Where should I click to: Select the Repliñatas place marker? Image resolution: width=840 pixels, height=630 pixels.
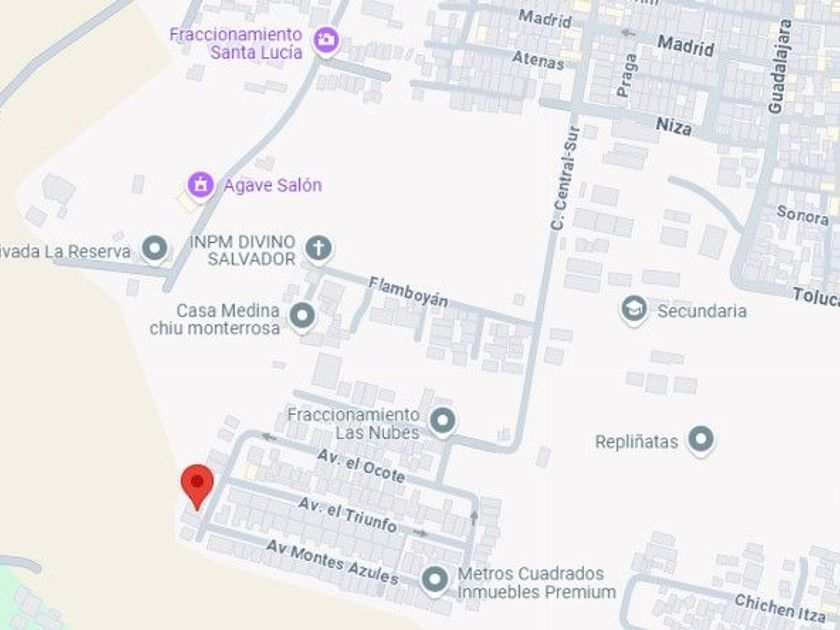(701, 440)
